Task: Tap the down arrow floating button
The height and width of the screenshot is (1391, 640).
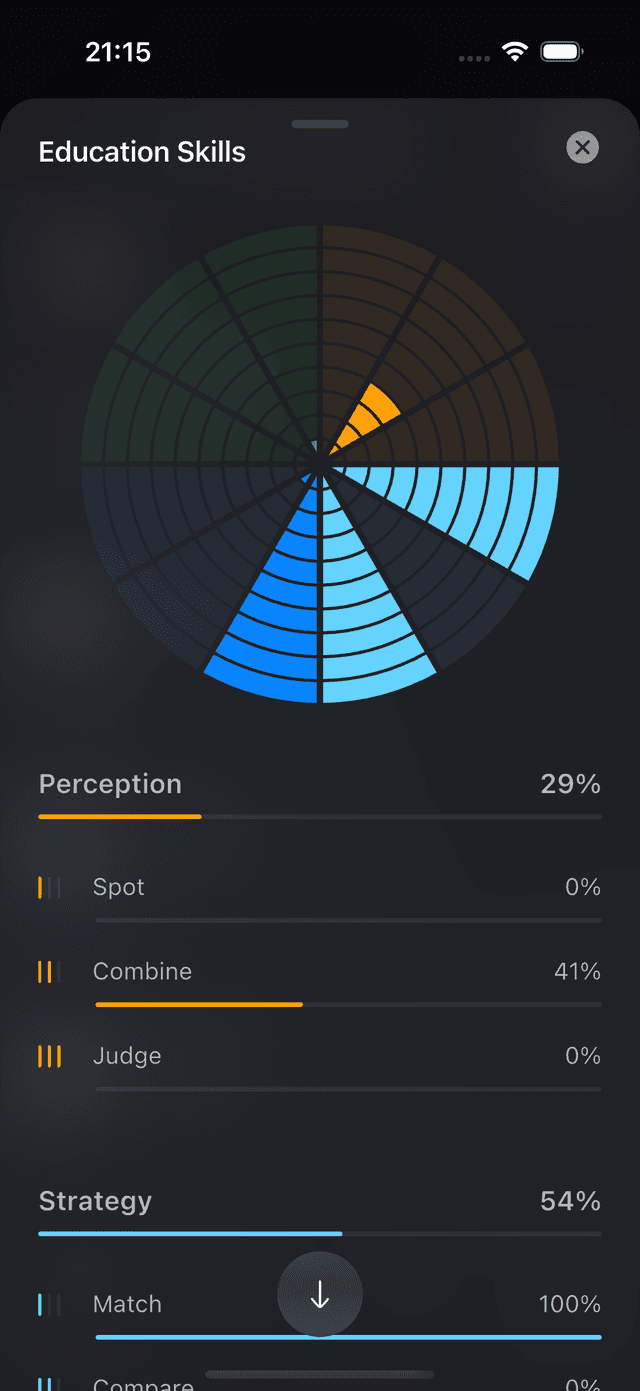Action: [320, 1294]
